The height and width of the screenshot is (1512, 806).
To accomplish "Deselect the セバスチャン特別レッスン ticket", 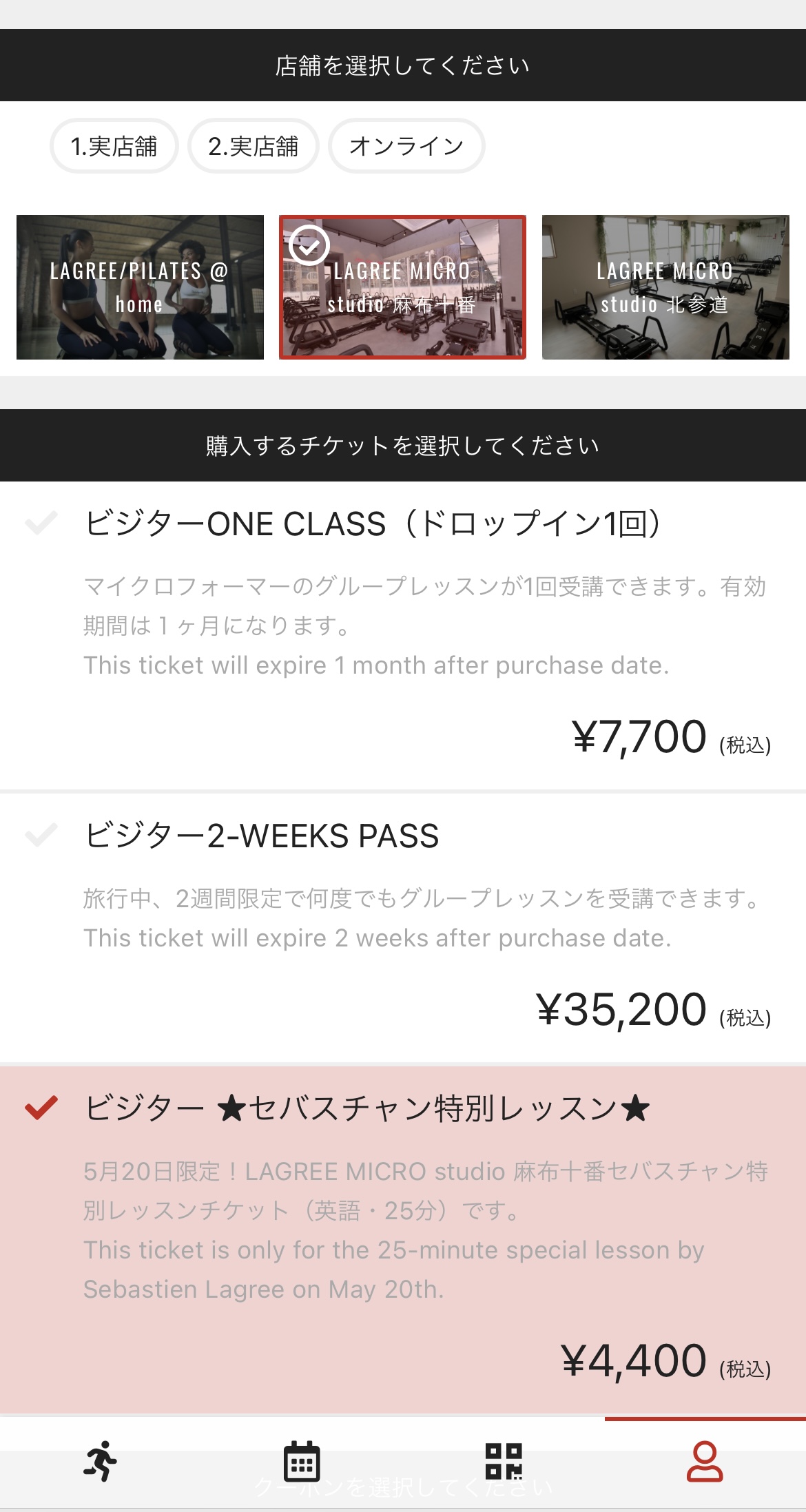I will 403,1239.
